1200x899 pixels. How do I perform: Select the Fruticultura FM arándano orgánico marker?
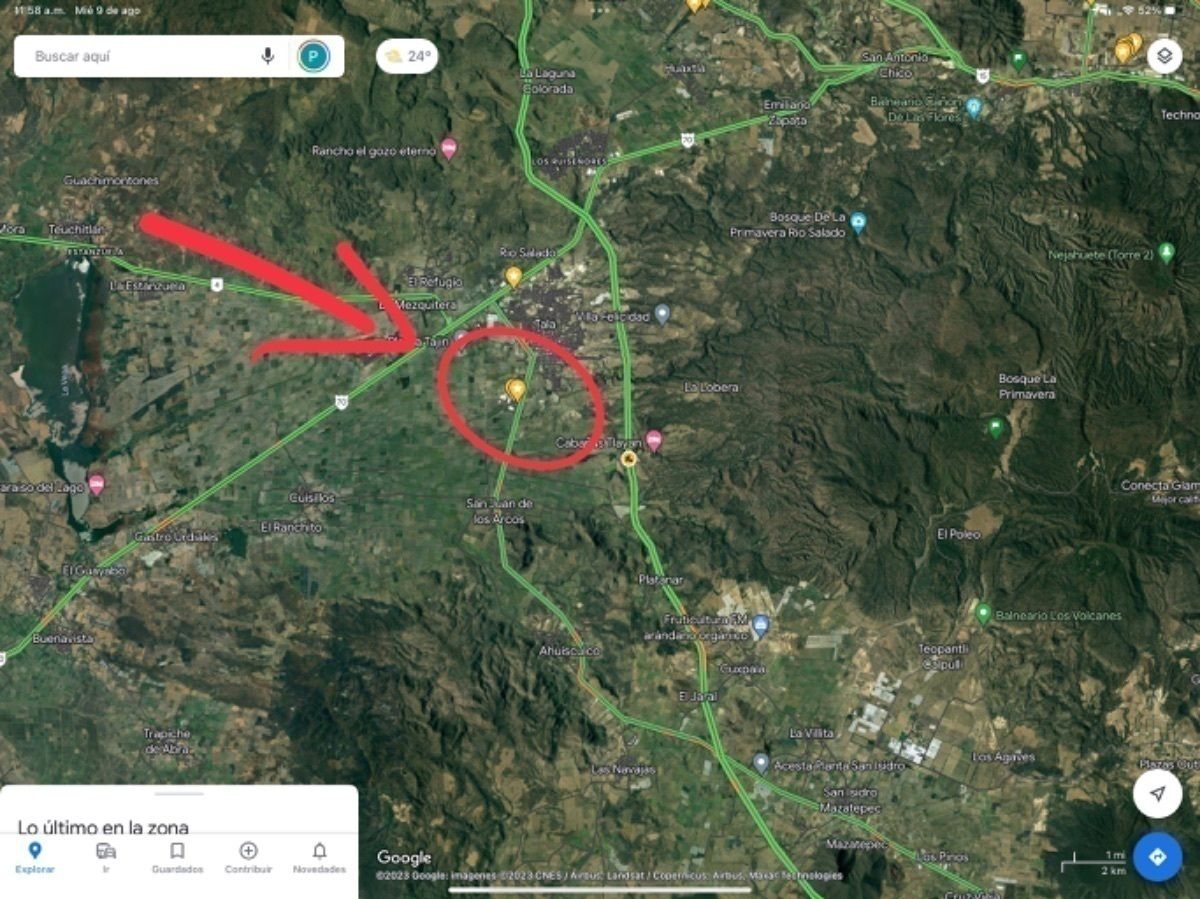click(x=760, y=626)
